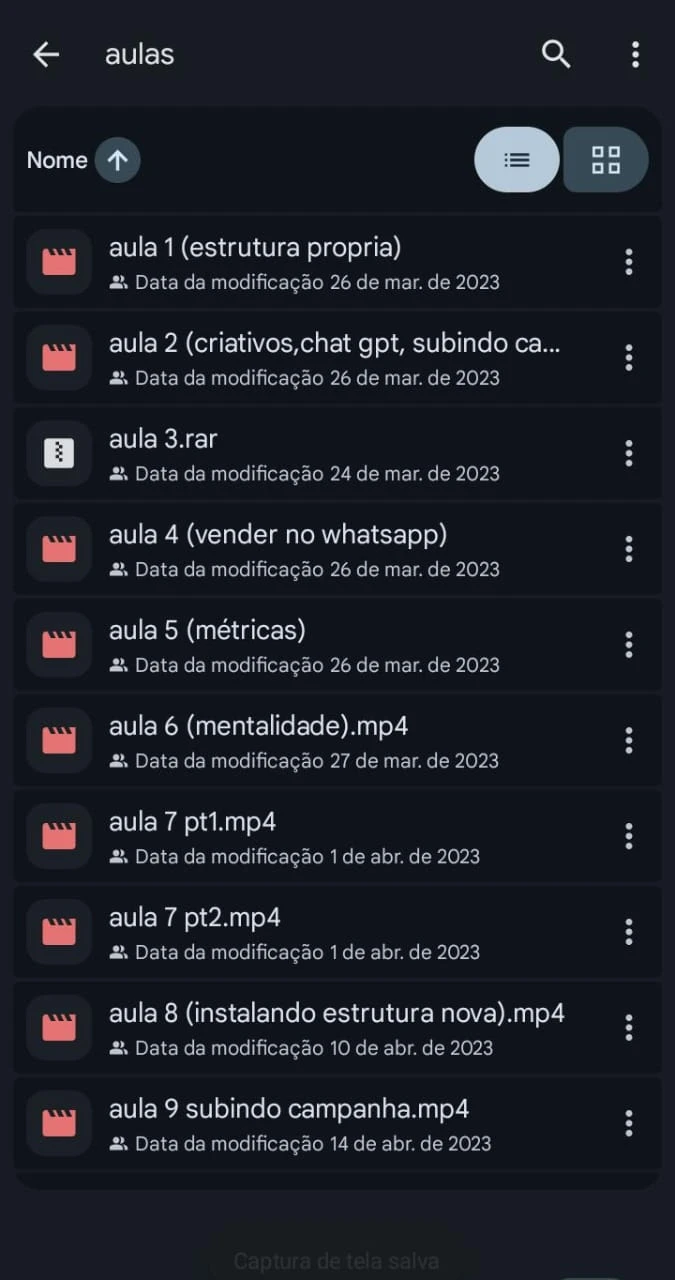Image resolution: width=675 pixels, height=1280 pixels.
Task: Open options menu for aula 5 (métricas)
Action: (628, 645)
